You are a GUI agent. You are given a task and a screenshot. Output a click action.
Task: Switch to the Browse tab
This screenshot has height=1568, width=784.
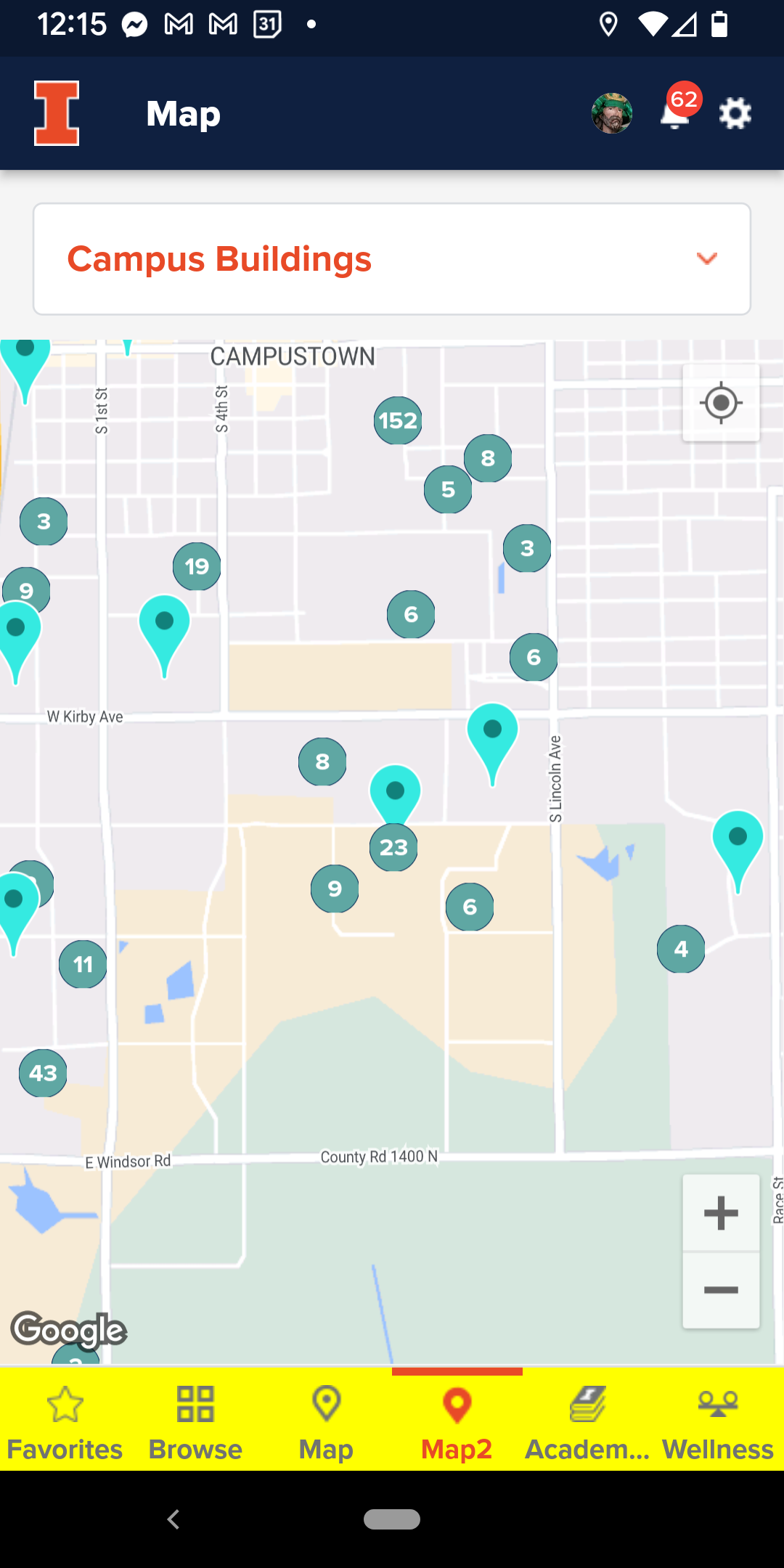point(195,1421)
